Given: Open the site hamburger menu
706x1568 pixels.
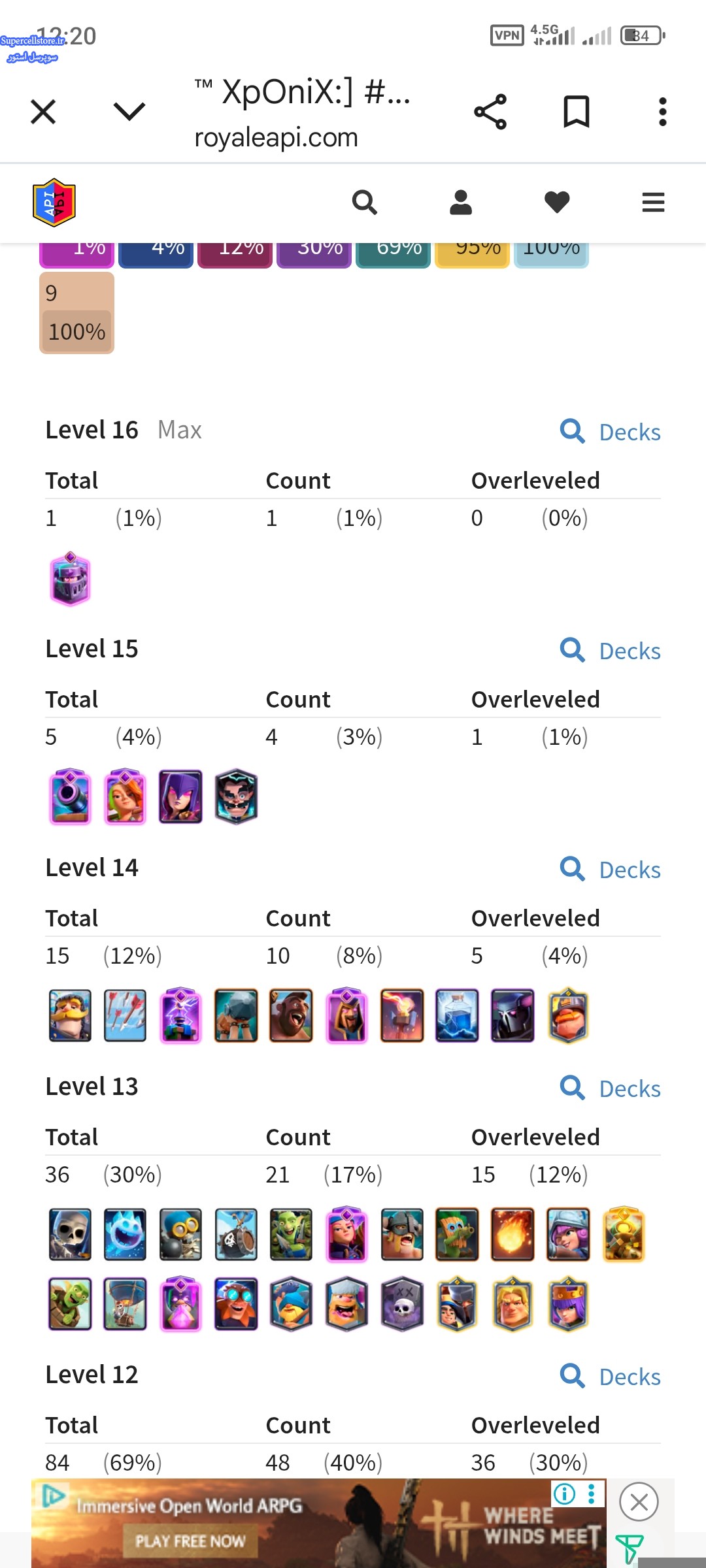Looking at the screenshot, I should (653, 203).
